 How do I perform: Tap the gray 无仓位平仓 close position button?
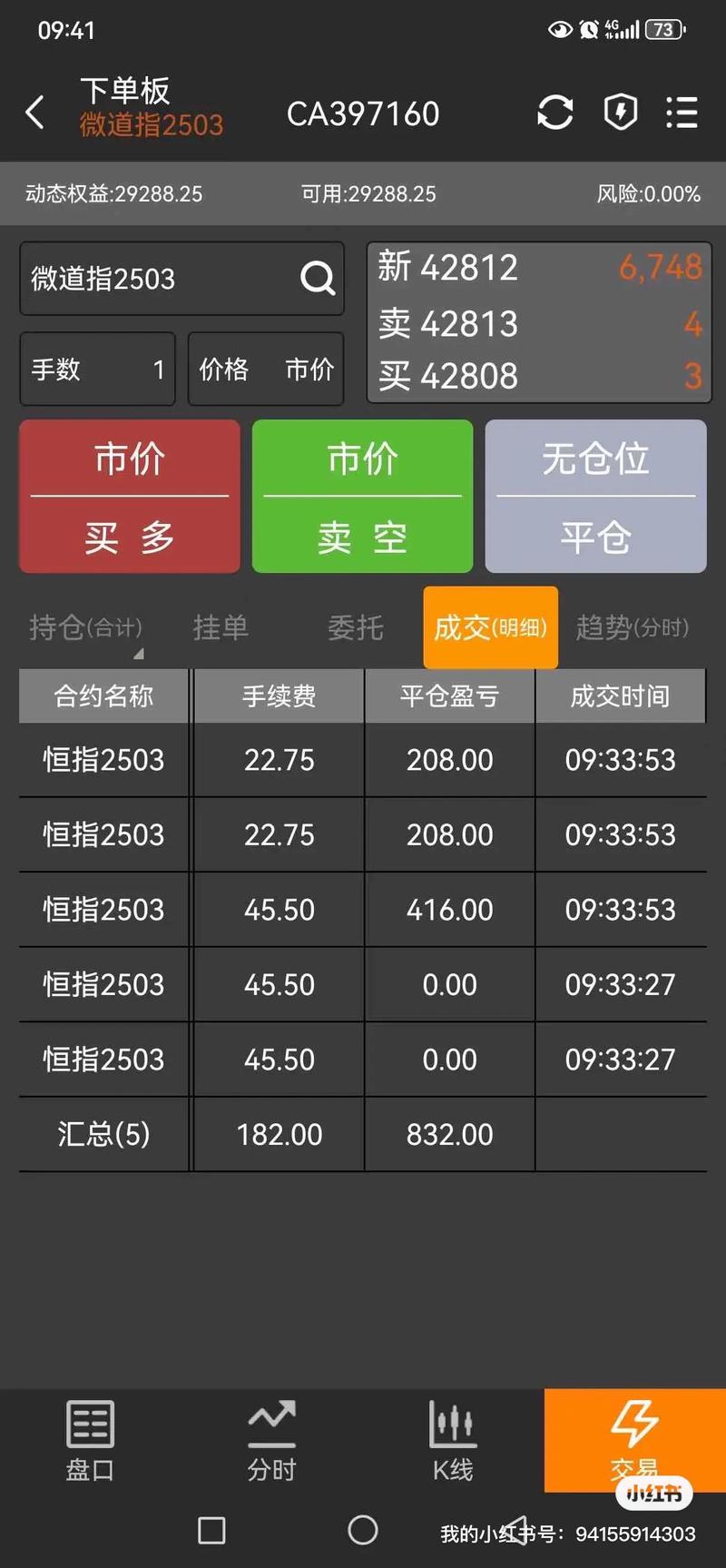tap(595, 497)
